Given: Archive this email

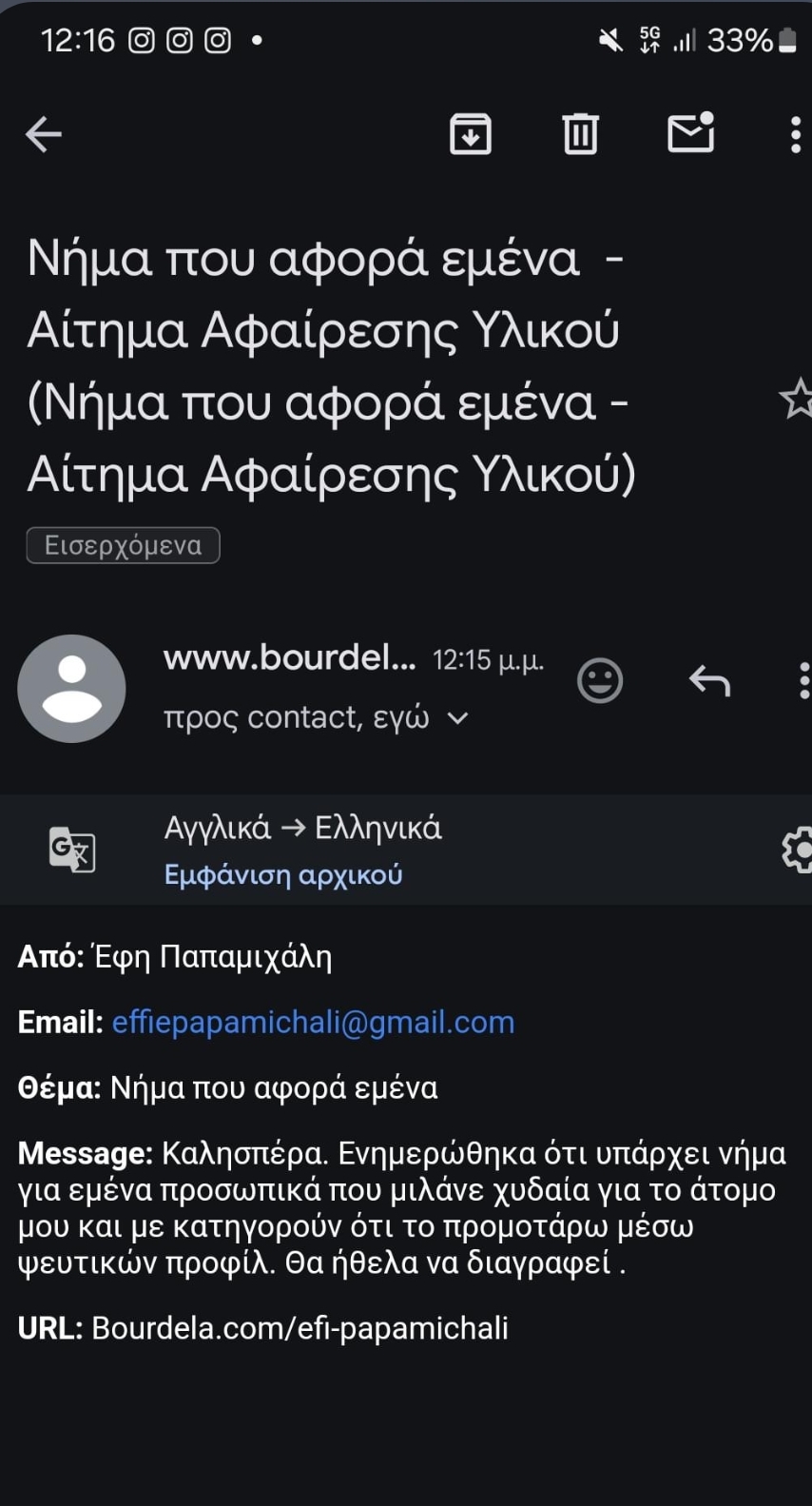Looking at the screenshot, I should [x=470, y=134].
